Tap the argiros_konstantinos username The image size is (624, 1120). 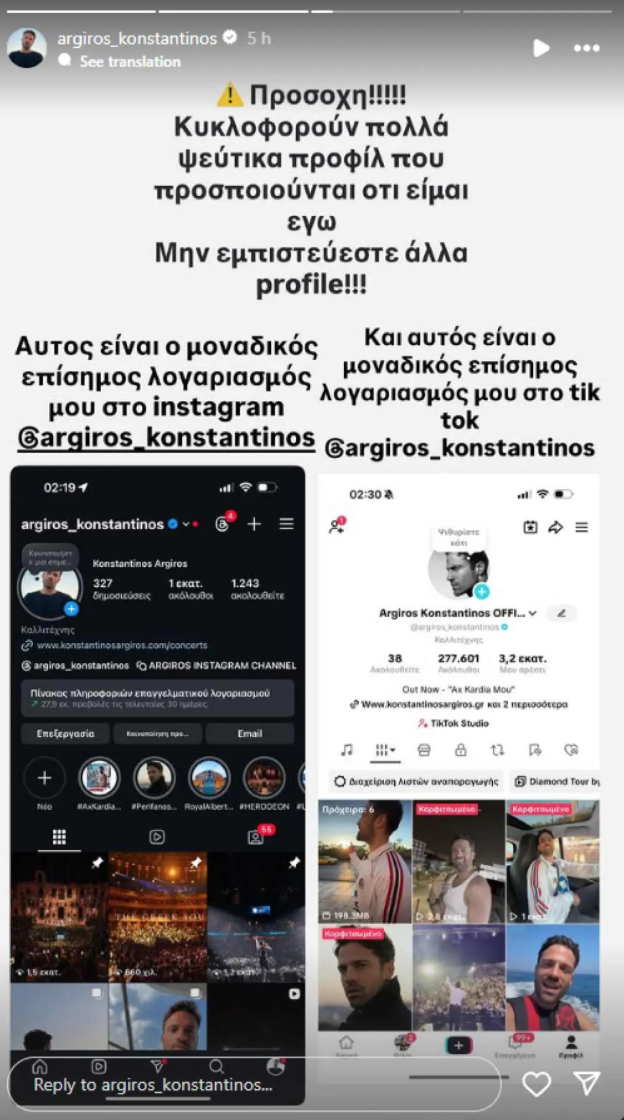coord(138,39)
